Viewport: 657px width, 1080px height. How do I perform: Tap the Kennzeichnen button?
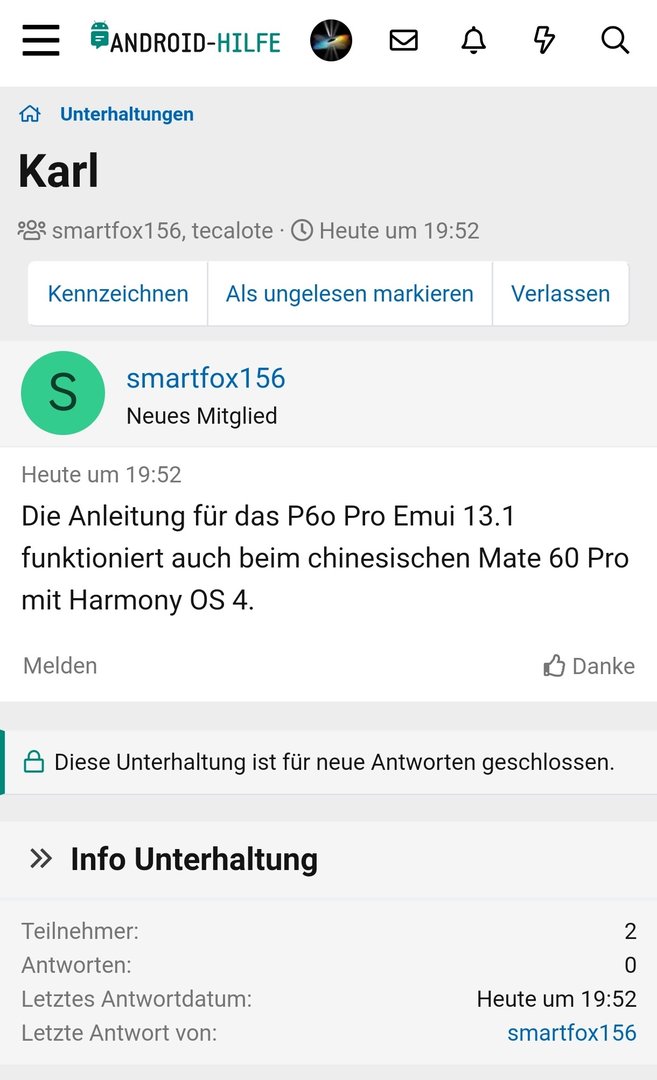coord(118,294)
